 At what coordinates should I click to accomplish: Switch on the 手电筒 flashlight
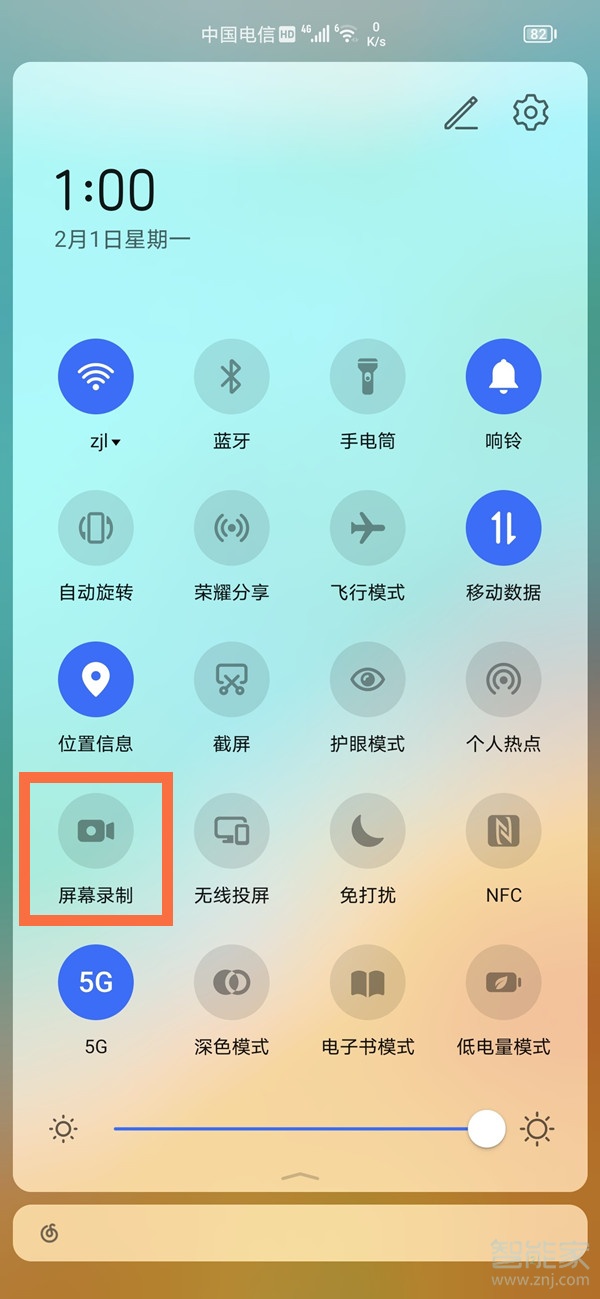click(x=368, y=377)
